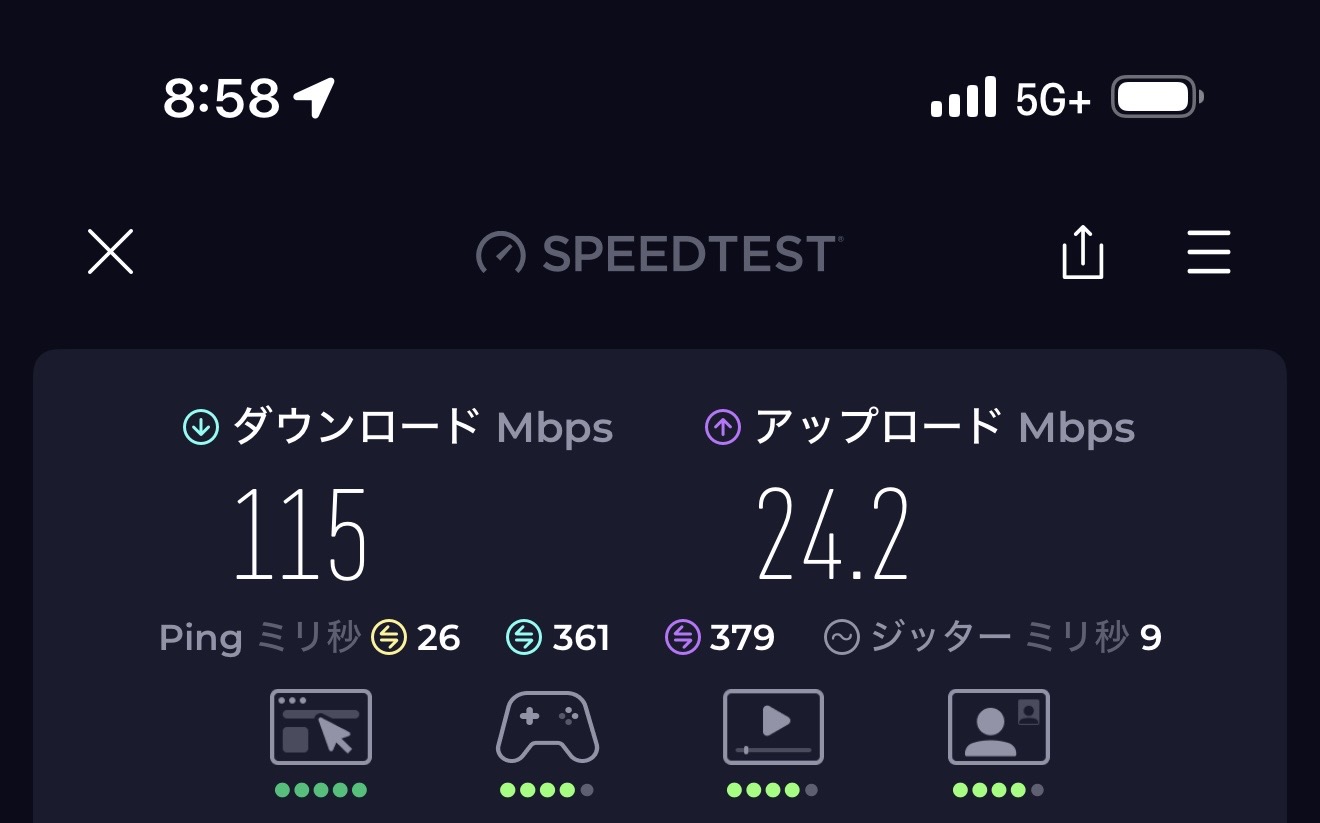Close the speed test results

tap(110, 251)
